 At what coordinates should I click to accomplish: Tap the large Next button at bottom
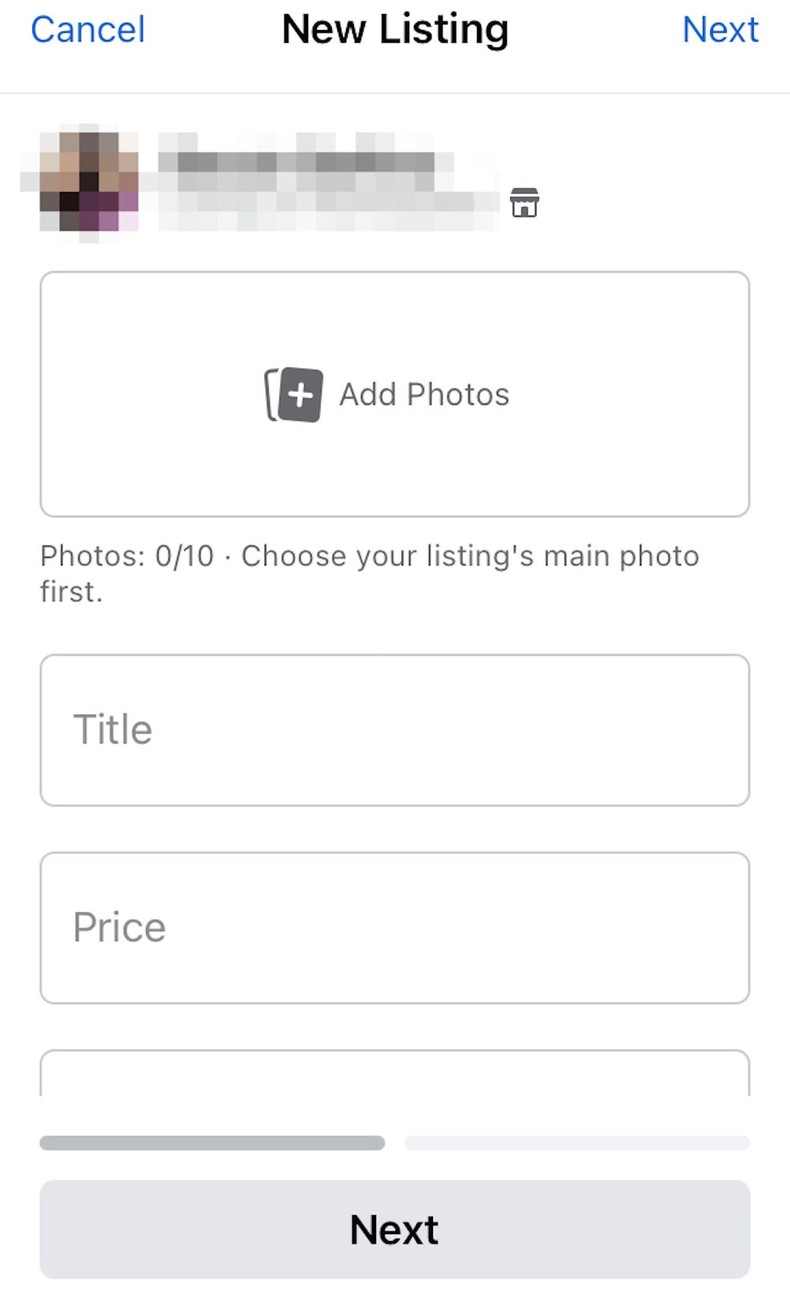click(394, 1229)
